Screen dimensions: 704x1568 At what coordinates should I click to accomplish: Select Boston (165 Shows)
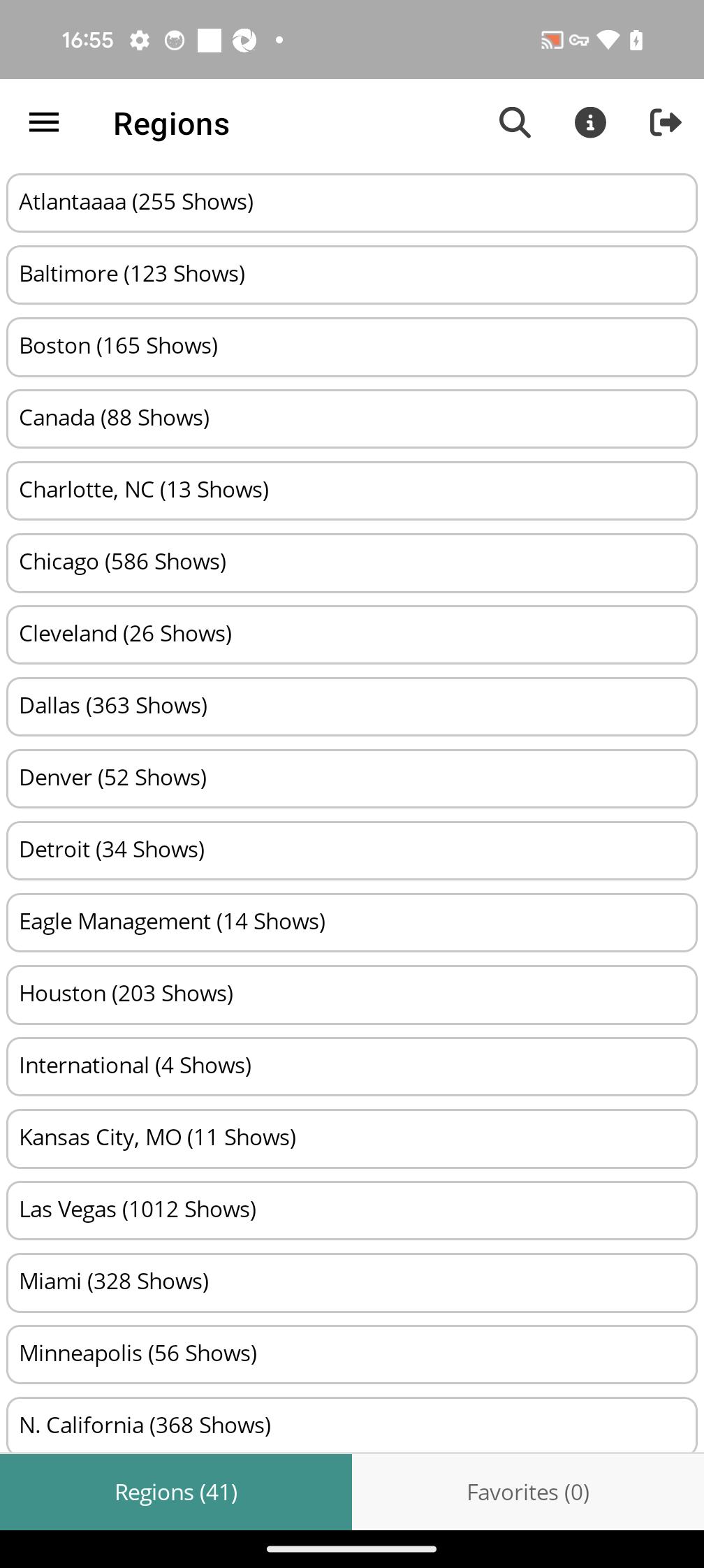click(352, 347)
